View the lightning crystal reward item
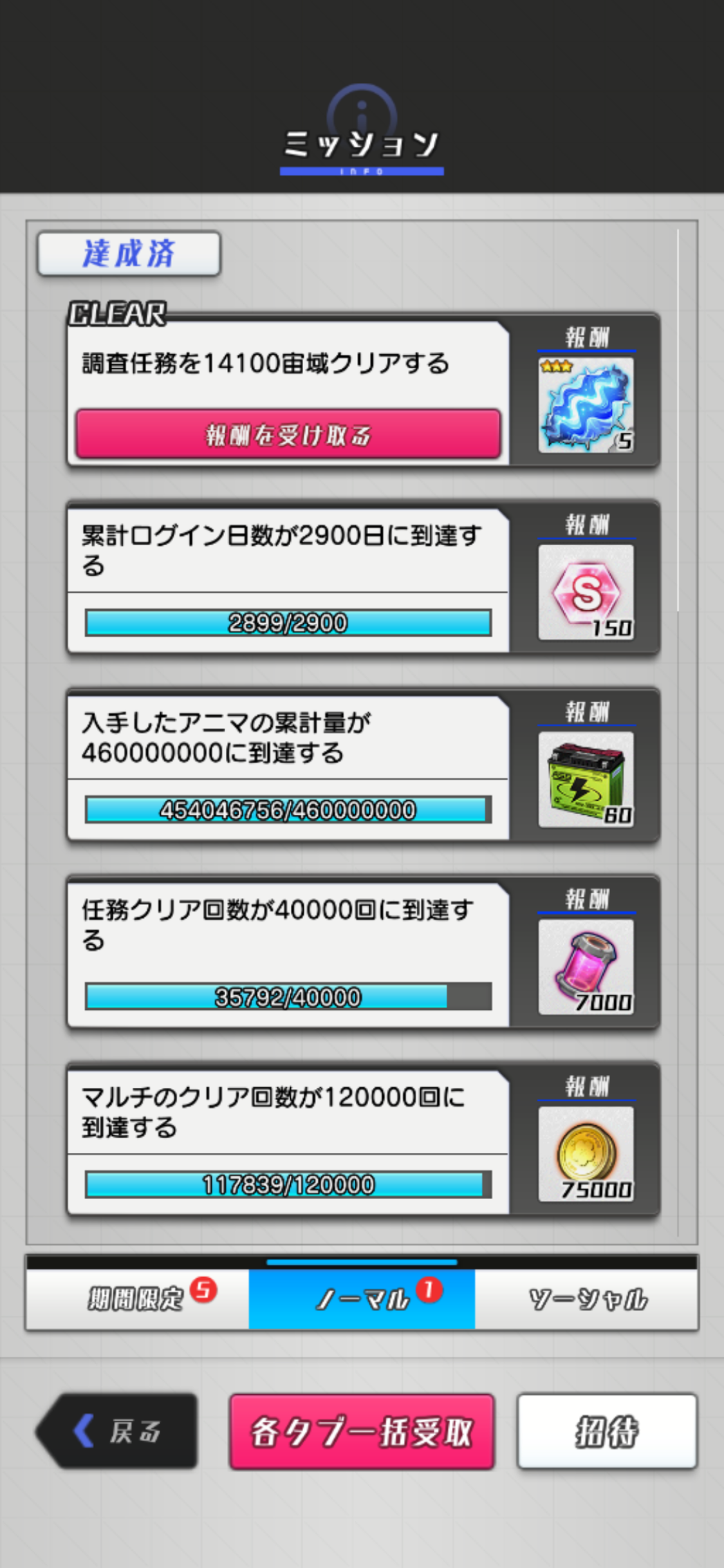The height and width of the screenshot is (1568, 724). point(586,405)
